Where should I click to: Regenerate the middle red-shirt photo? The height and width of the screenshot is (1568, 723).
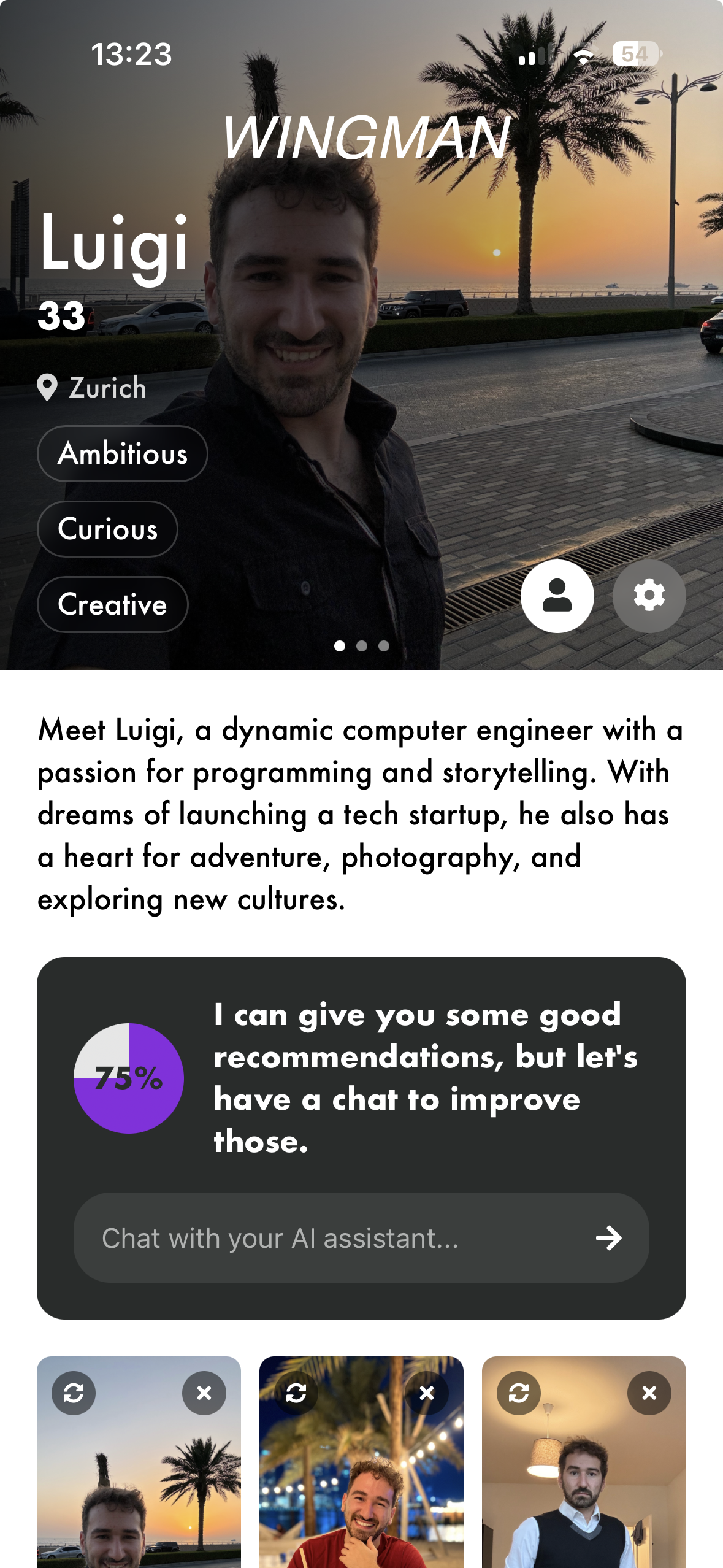295,1393
